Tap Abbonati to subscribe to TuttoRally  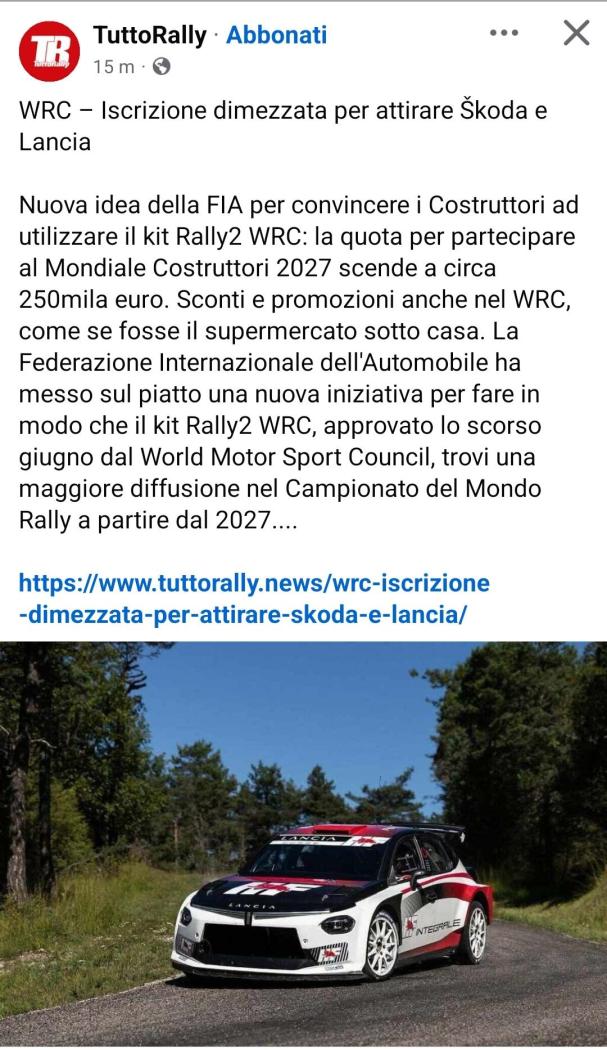[x=276, y=35]
